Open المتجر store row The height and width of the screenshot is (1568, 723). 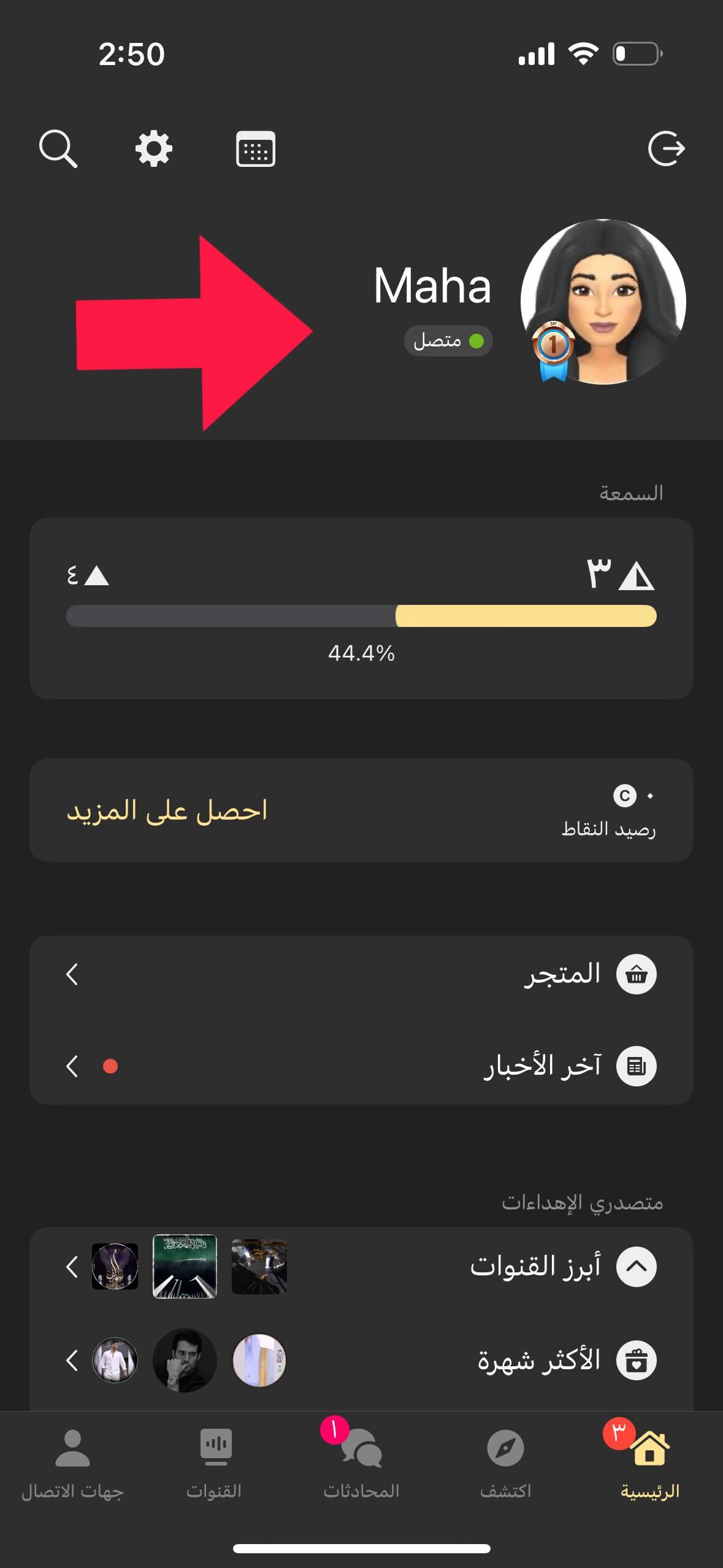pyautogui.click(x=361, y=974)
